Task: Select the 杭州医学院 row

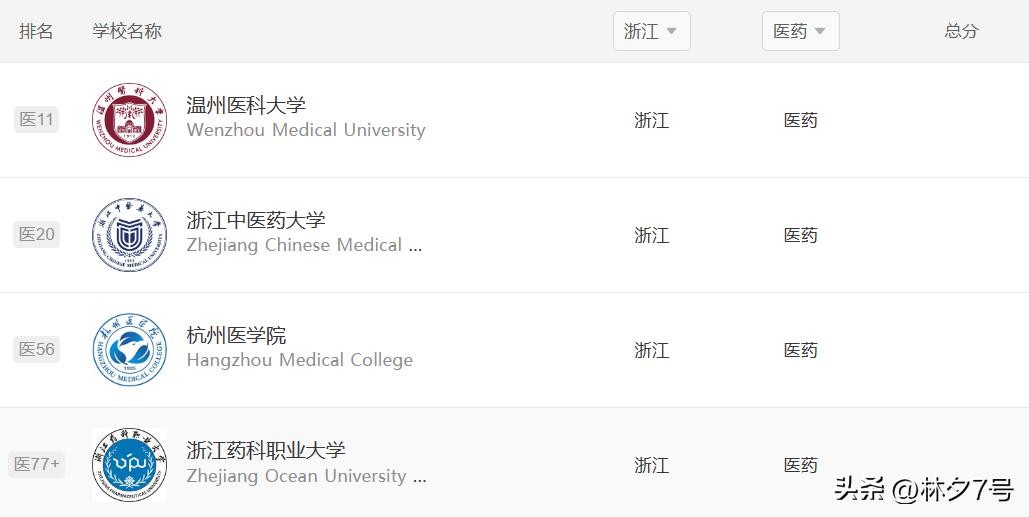Action: (237, 336)
